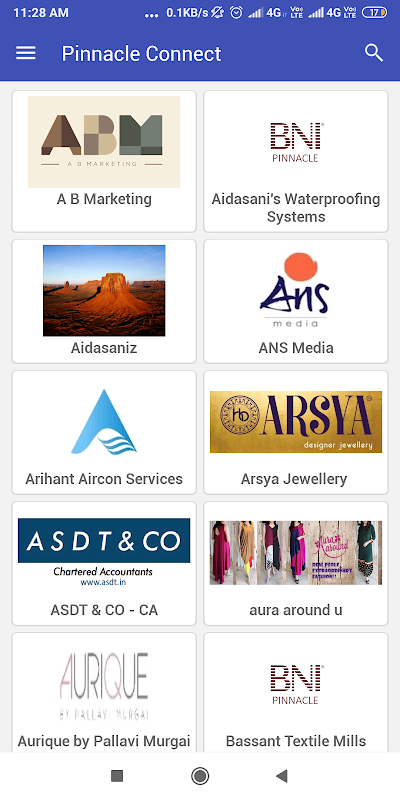Open Aurique by Pallavi Murgai card

(104, 692)
